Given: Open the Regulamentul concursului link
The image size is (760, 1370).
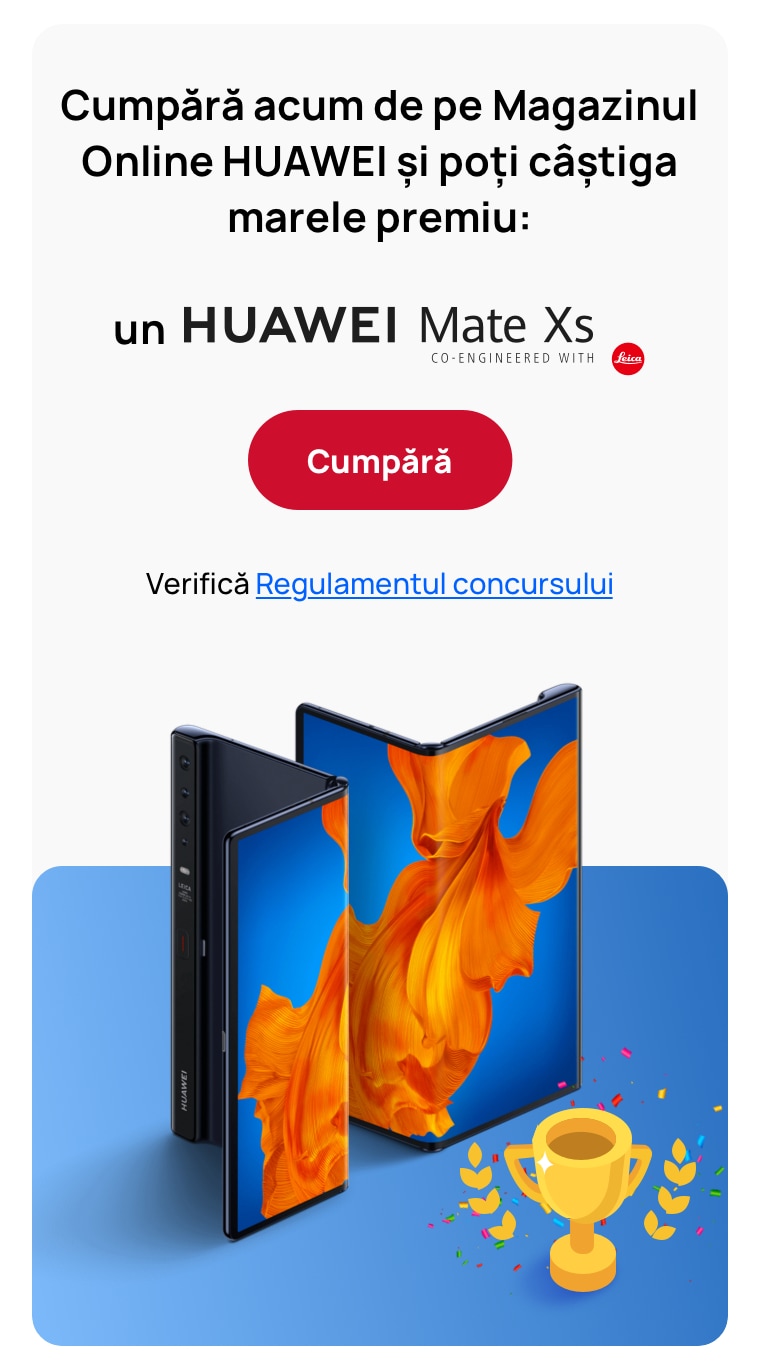Looking at the screenshot, I should point(434,584).
